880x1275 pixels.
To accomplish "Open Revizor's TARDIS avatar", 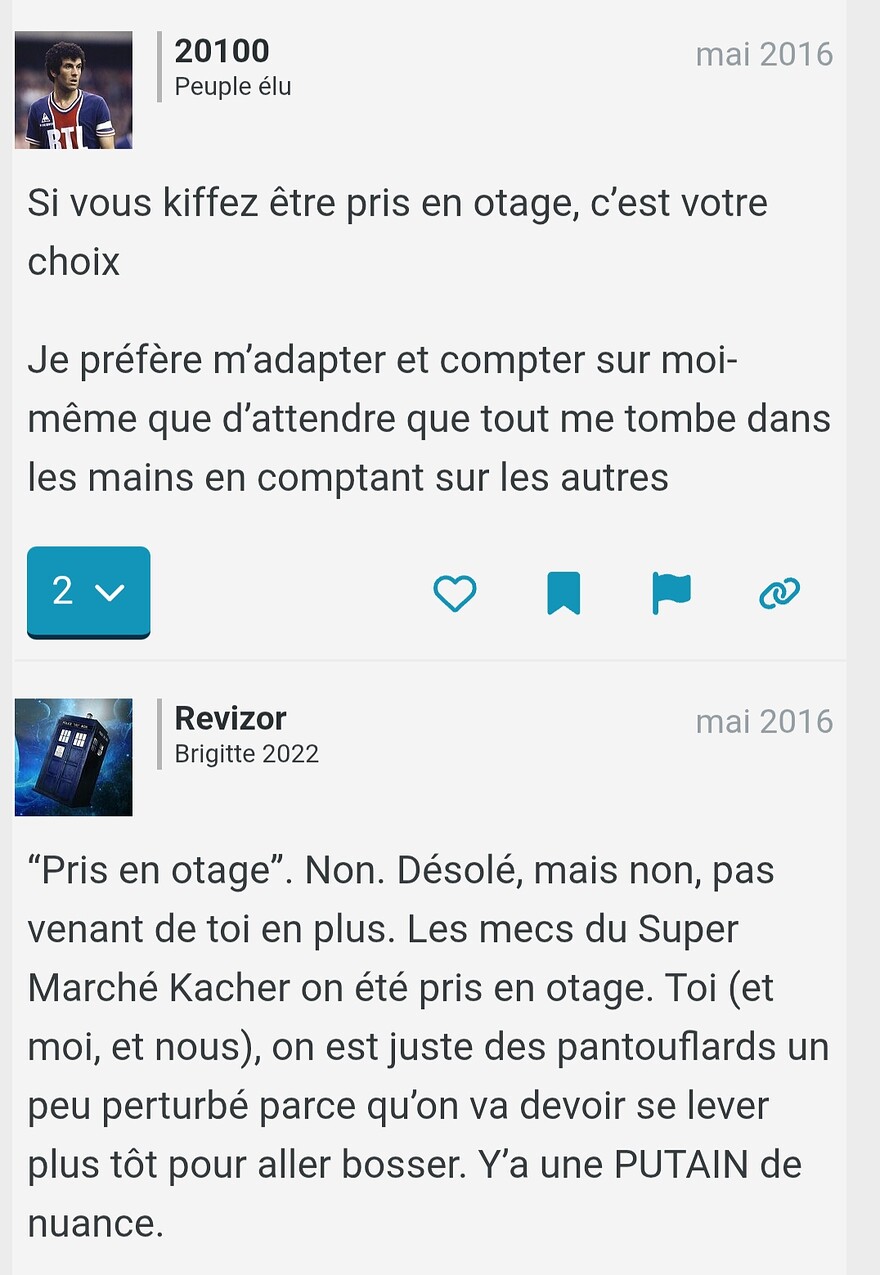I will 73,757.
